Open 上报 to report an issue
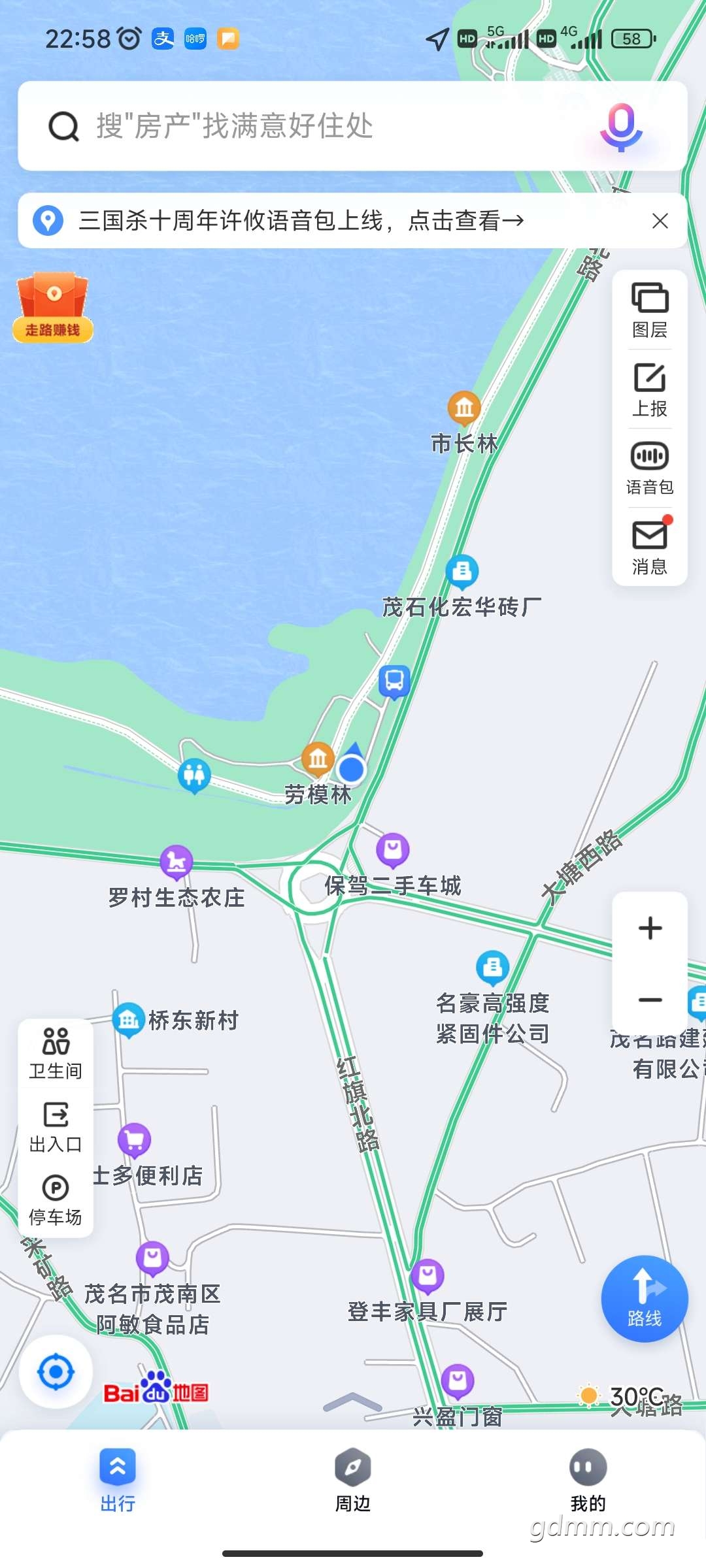The width and height of the screenshot is (706, 1568). [649, 389]
